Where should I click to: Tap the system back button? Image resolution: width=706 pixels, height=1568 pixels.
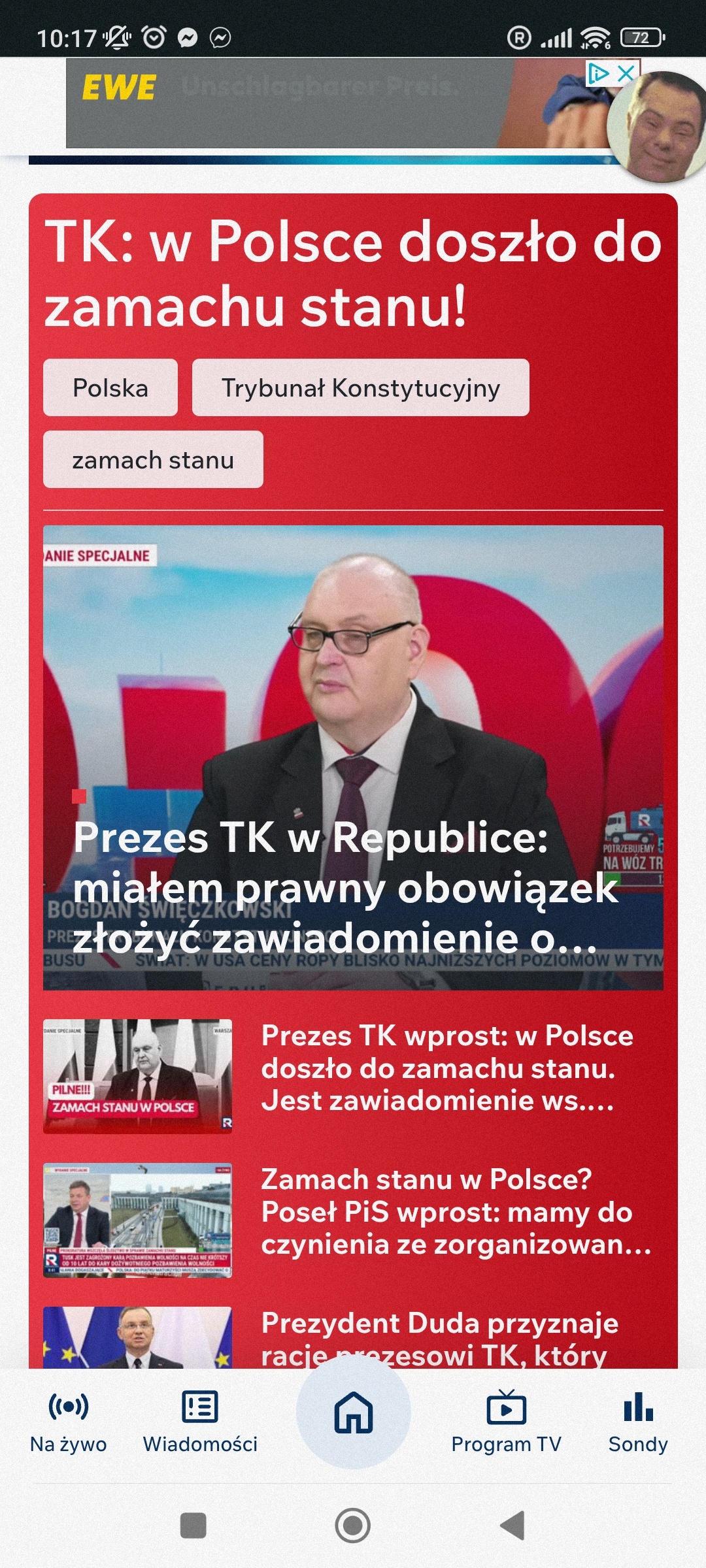(513, 1526)
